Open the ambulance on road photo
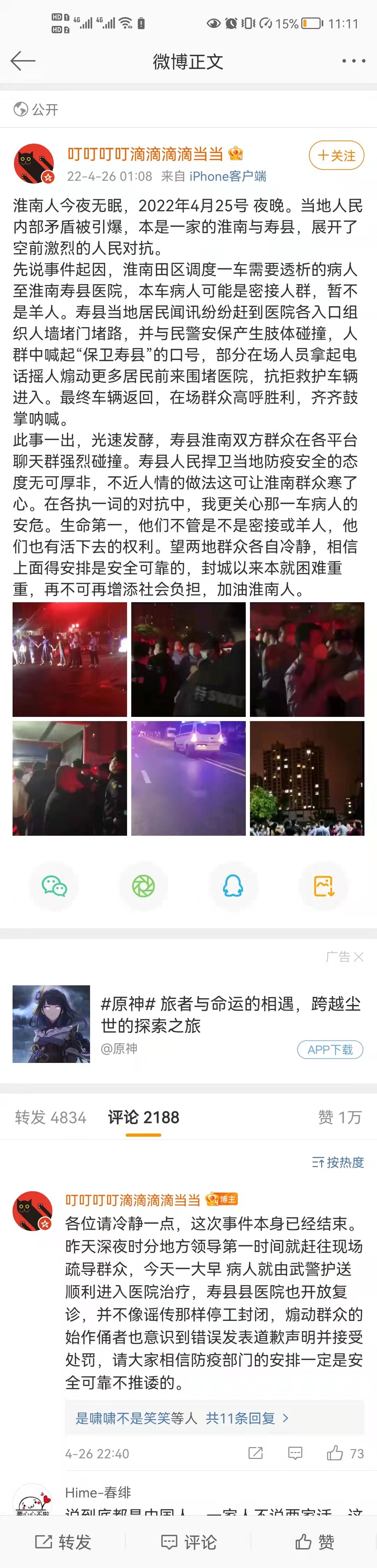Image resolution: width=377 pixels, height=1568 pixels. [x=188, y=778]
